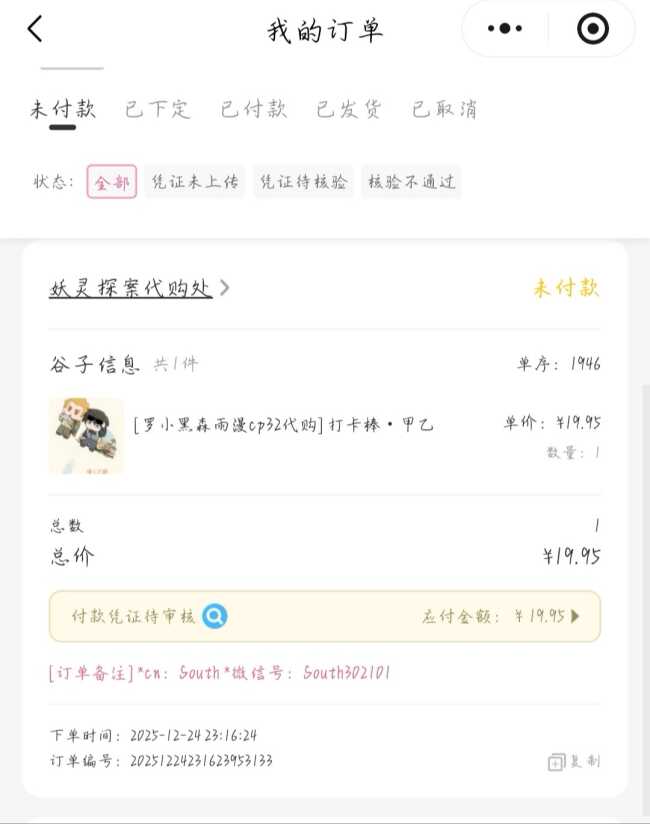The image size is (650, 824).
Task: Switch to the 已发货 tab
Action: [349, 109]
